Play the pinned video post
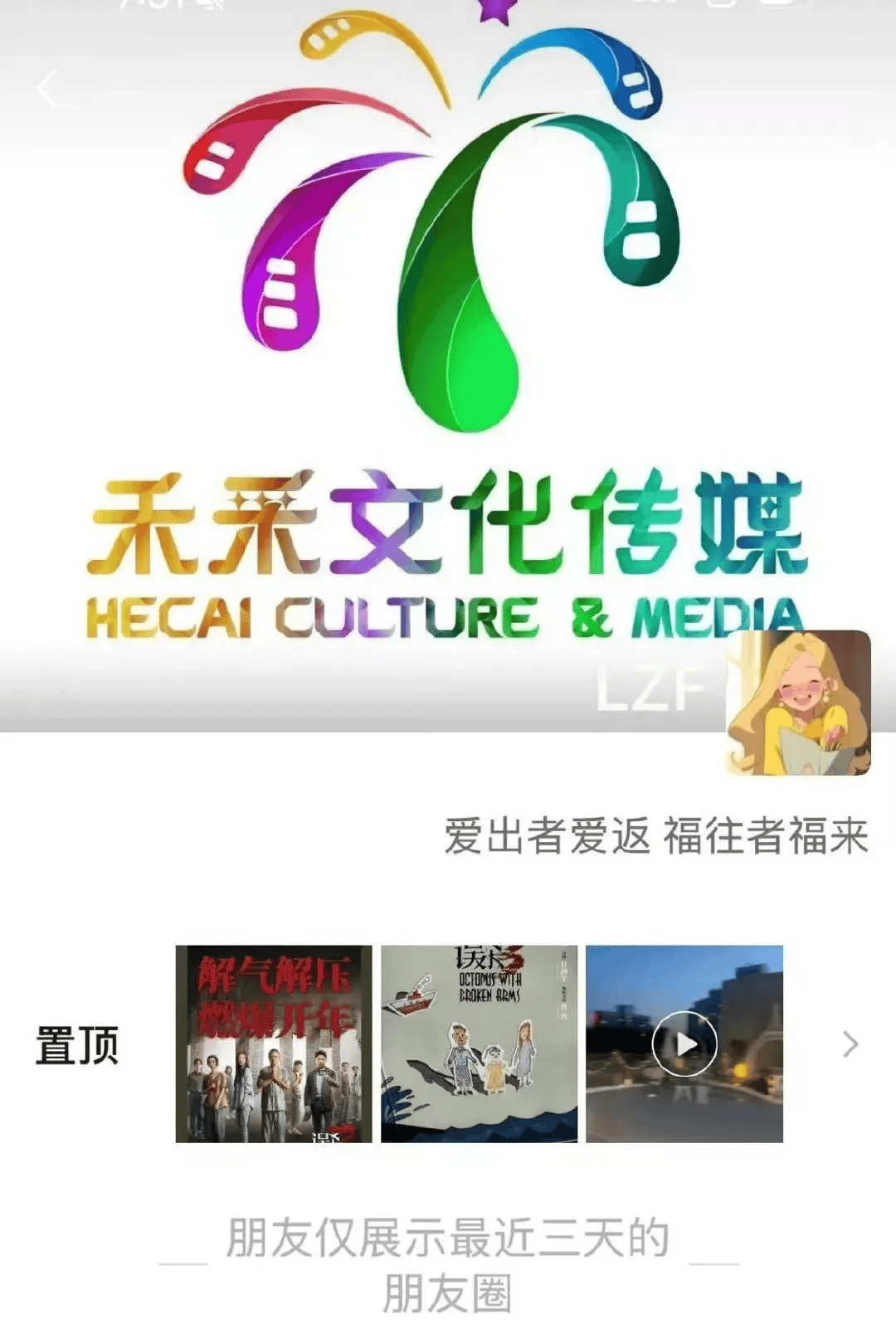The height and width of the screenshot is (1338, 896). pos(684,1044)
